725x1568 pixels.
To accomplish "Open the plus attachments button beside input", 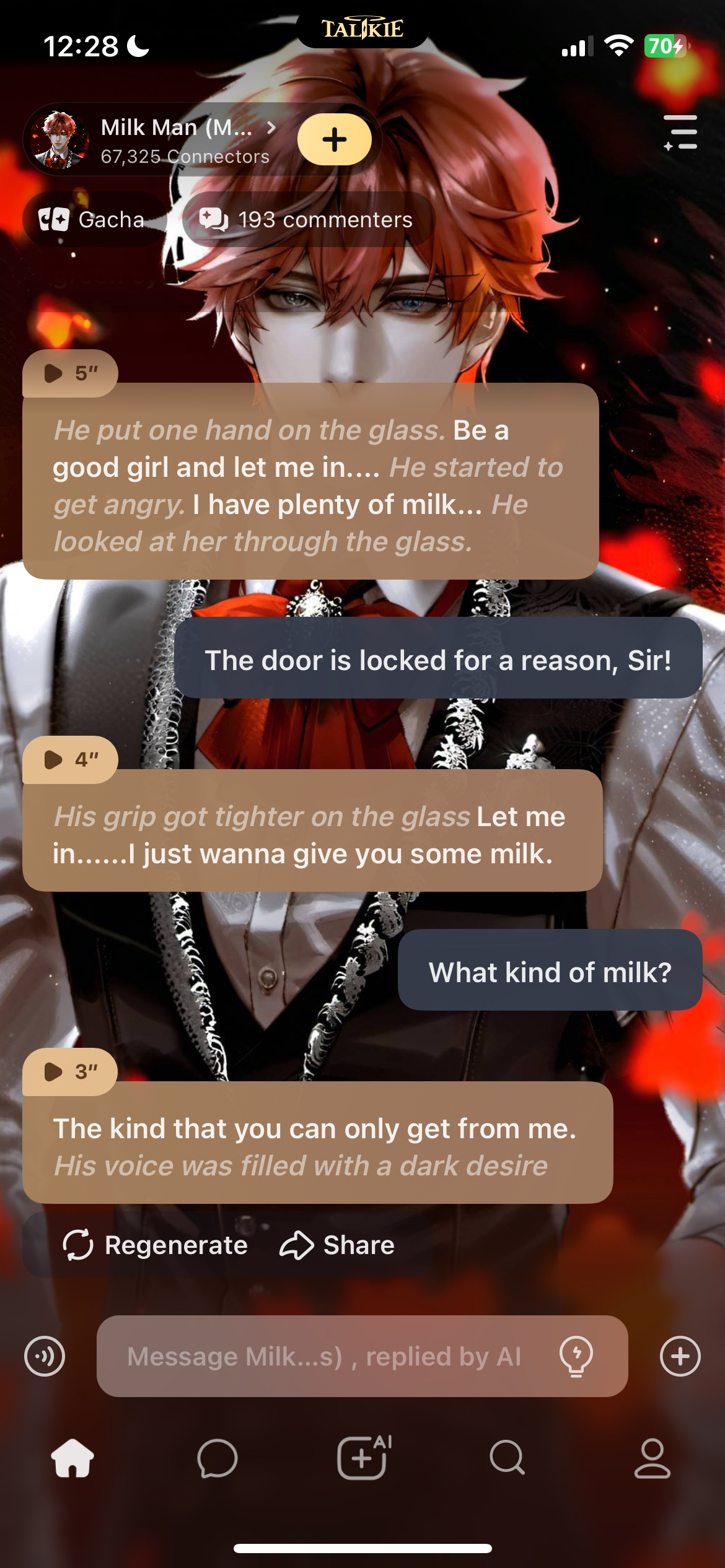I will point(680,1356).
